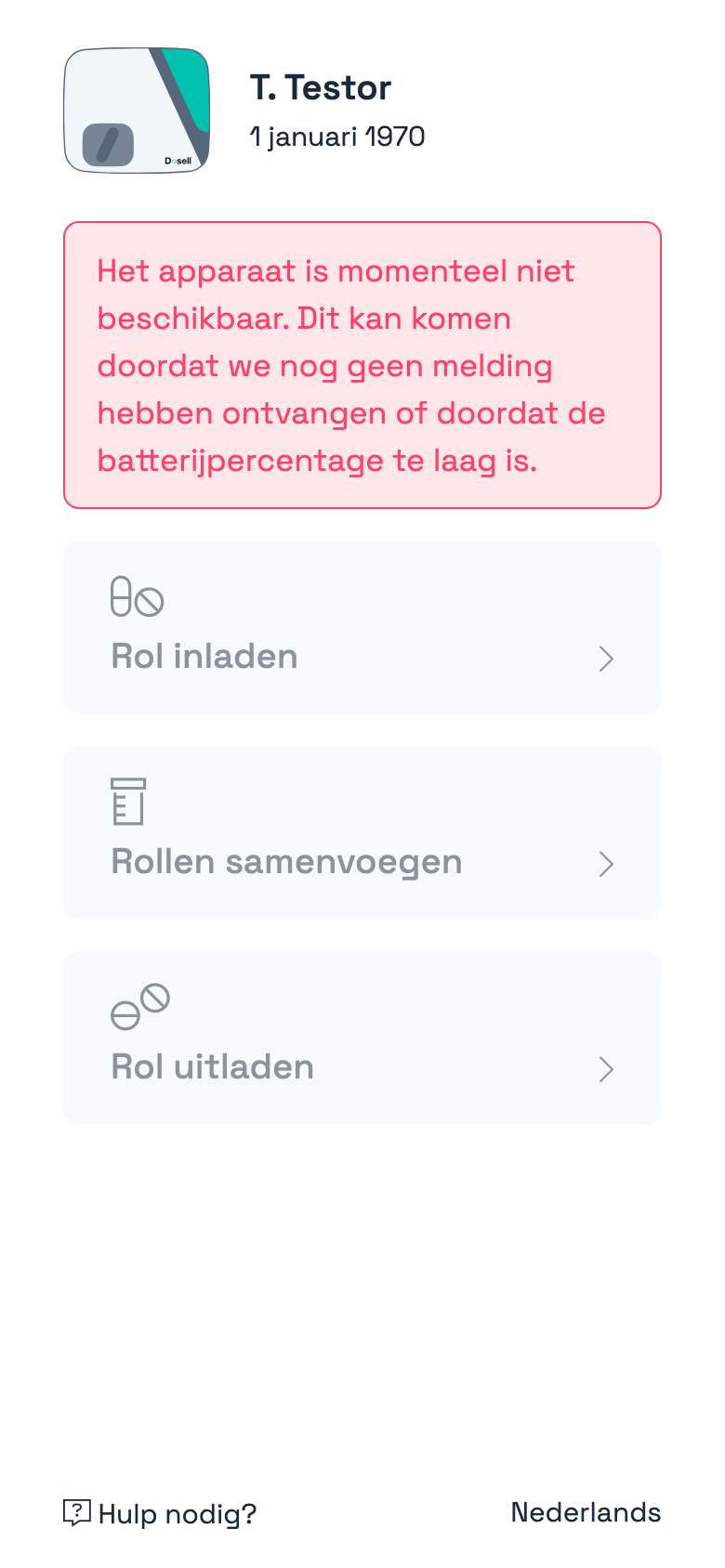This screenshot has width=725, height=1568.
Task: Expand 'Rol uitladen' with its chevron
Action: [x=606, y=1069]
